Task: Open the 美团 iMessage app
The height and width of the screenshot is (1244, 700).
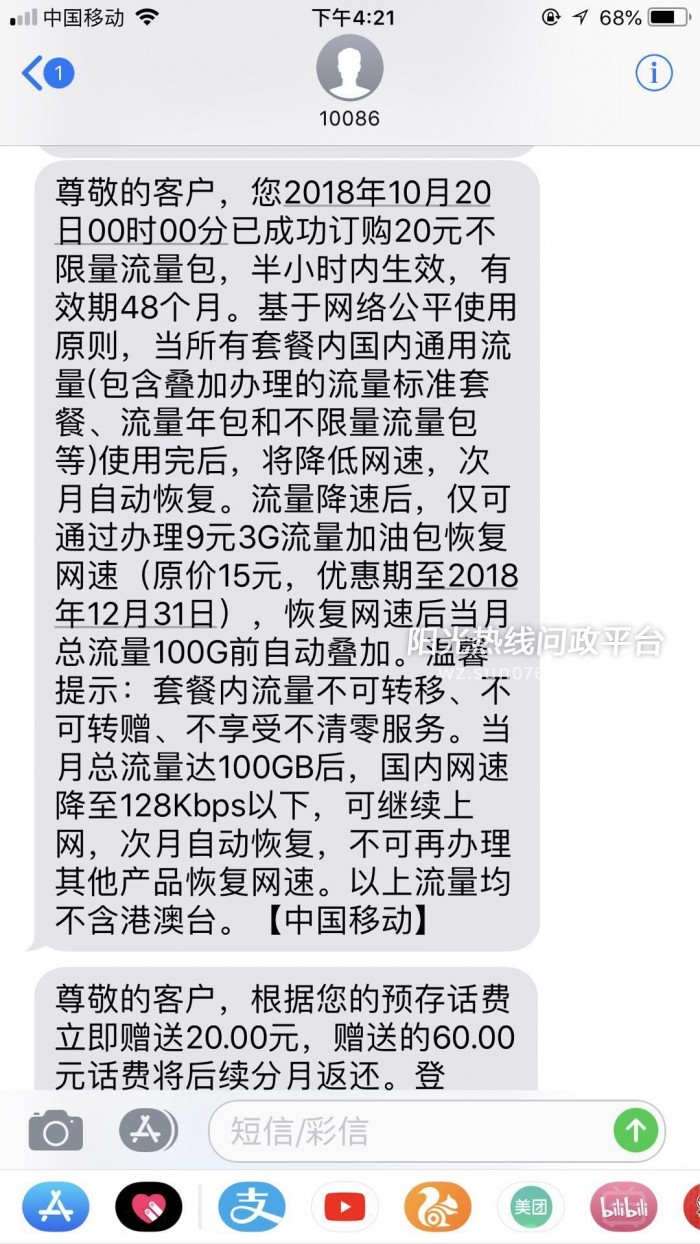Action: pyautogui.click(x=531, y=1207)
